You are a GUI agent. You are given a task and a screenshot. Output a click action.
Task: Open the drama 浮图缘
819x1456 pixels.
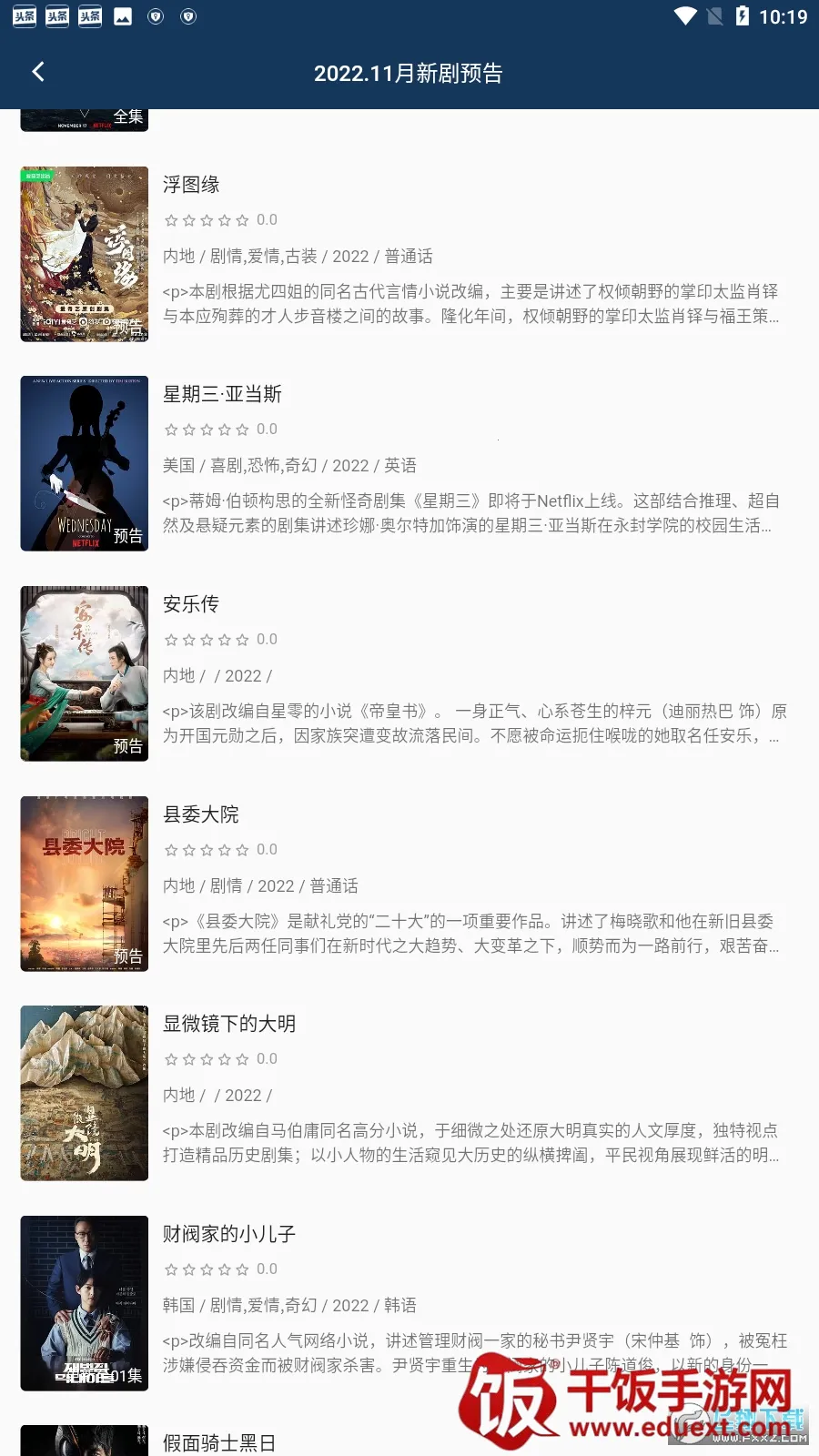pos(191,185)
